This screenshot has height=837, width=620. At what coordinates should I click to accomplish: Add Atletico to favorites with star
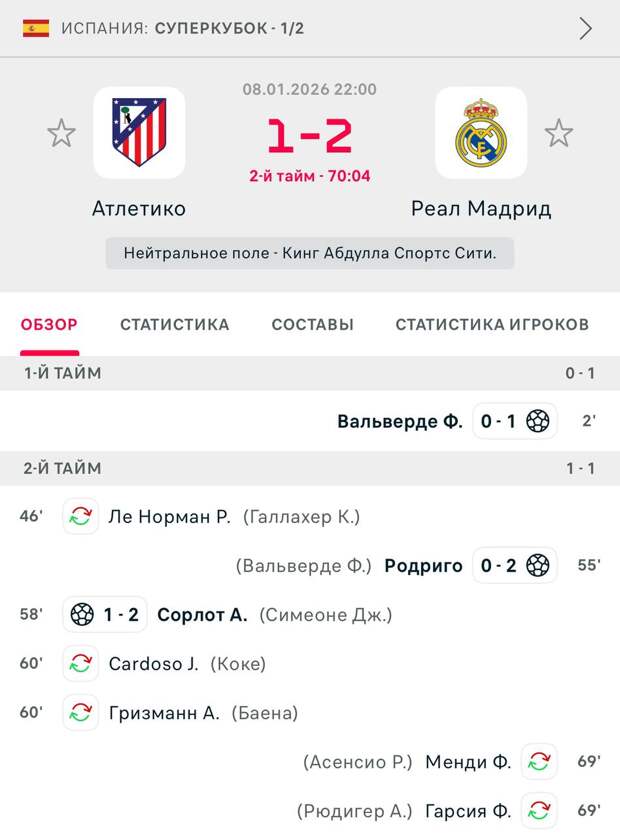(62, 133)
